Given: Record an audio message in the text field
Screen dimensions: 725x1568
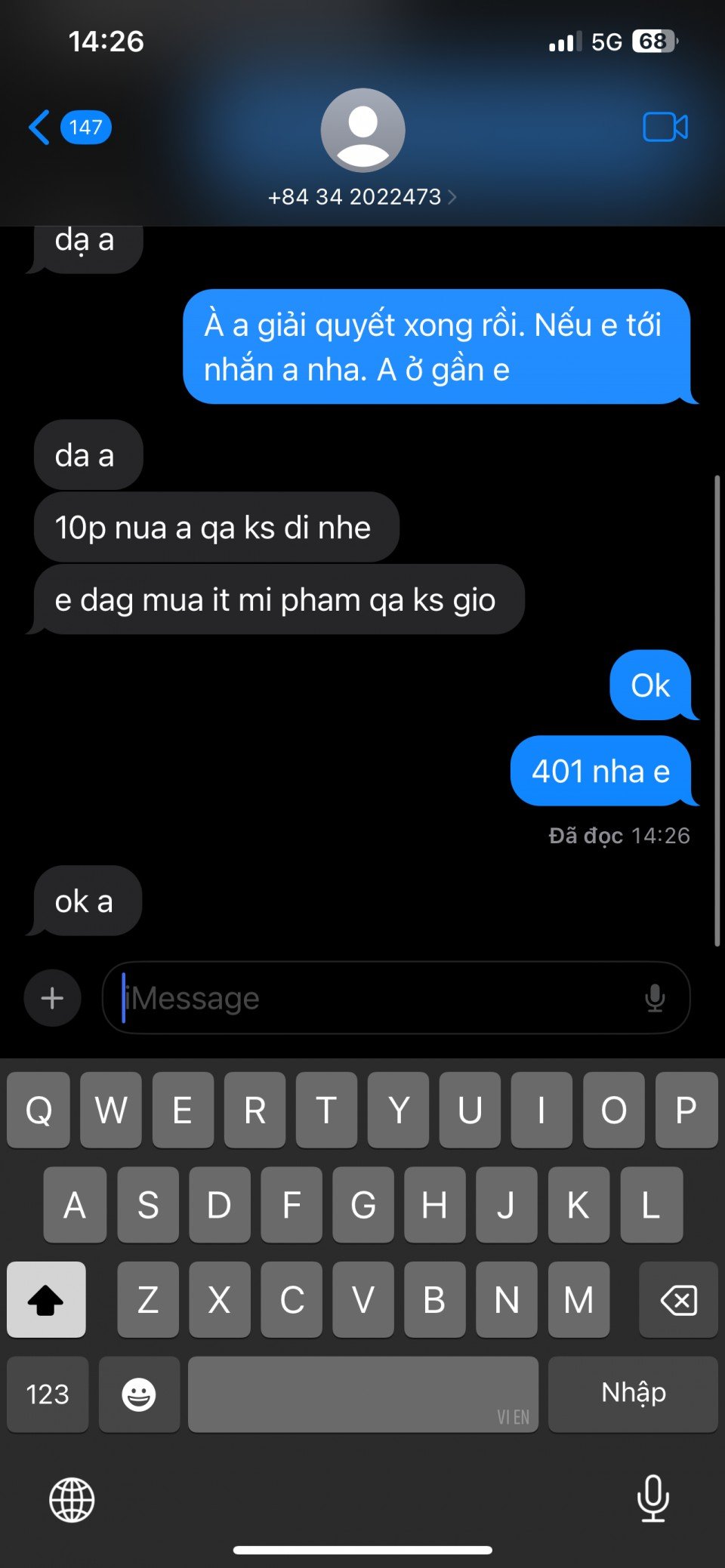Looking at the screenshot, I should point(655,998).
